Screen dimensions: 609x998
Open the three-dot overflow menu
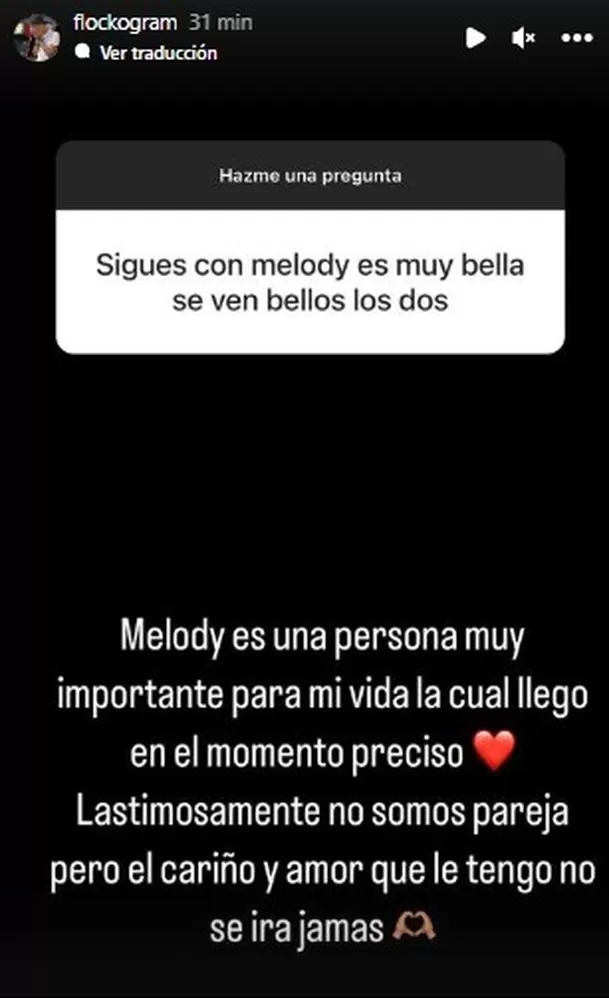tap(577, 38)
